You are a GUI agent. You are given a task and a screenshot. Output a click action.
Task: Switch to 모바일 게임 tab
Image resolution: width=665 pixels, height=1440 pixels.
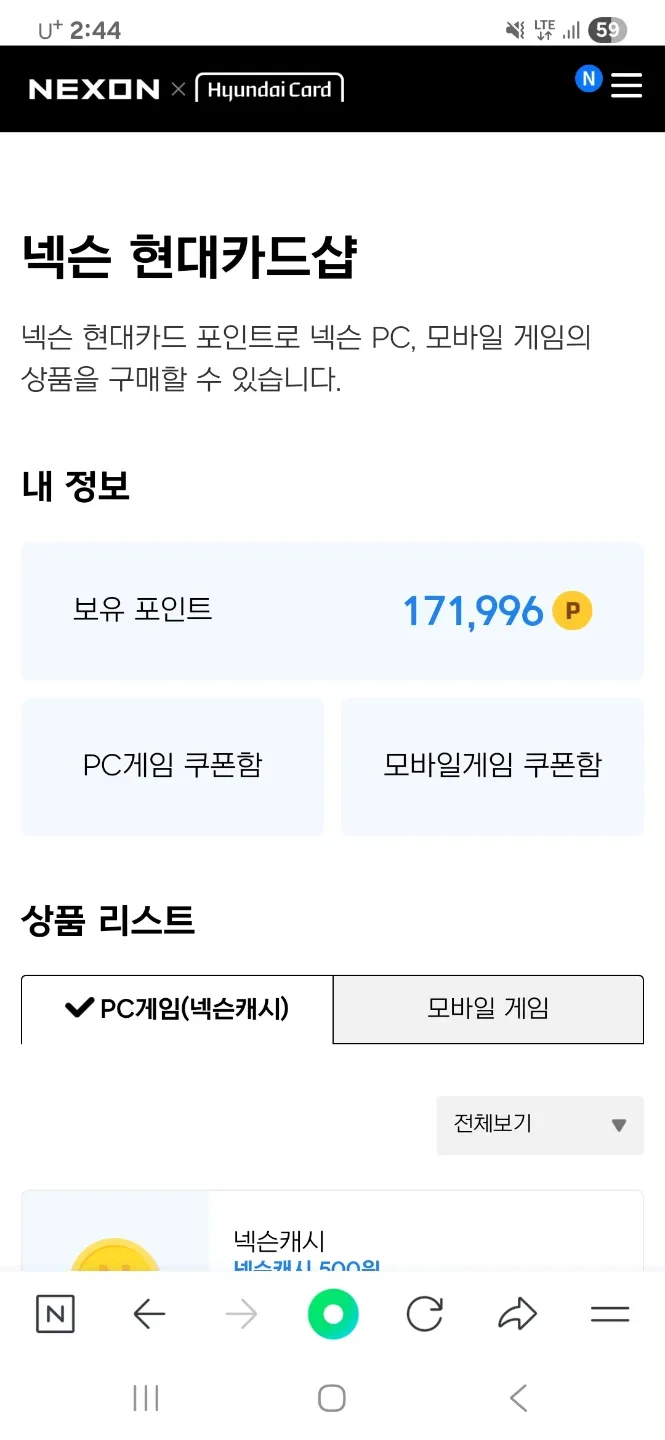point(488,1009)
